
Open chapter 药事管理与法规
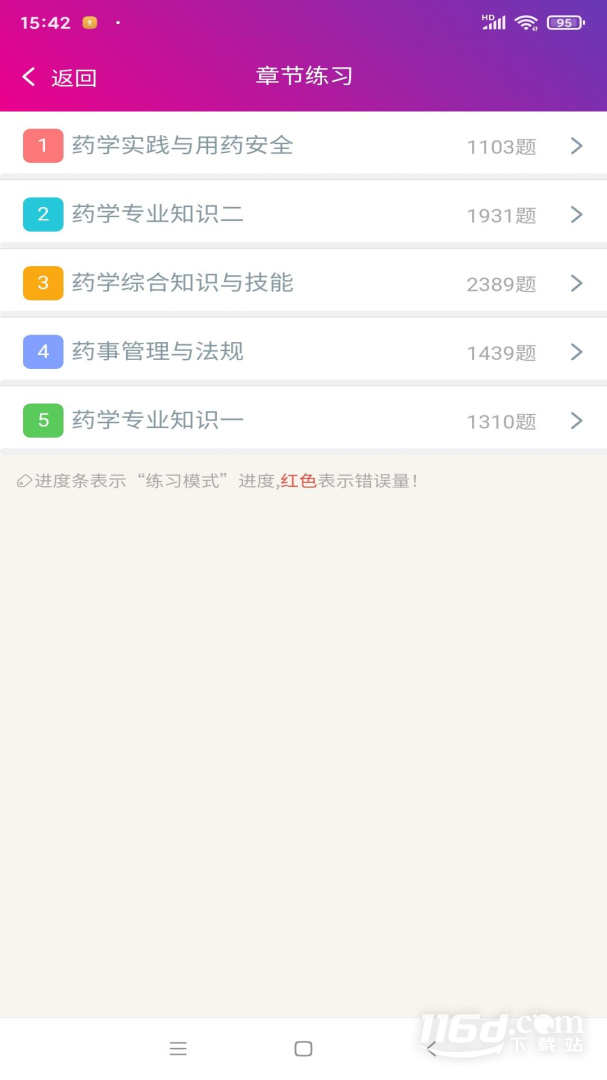pos(303,352)
